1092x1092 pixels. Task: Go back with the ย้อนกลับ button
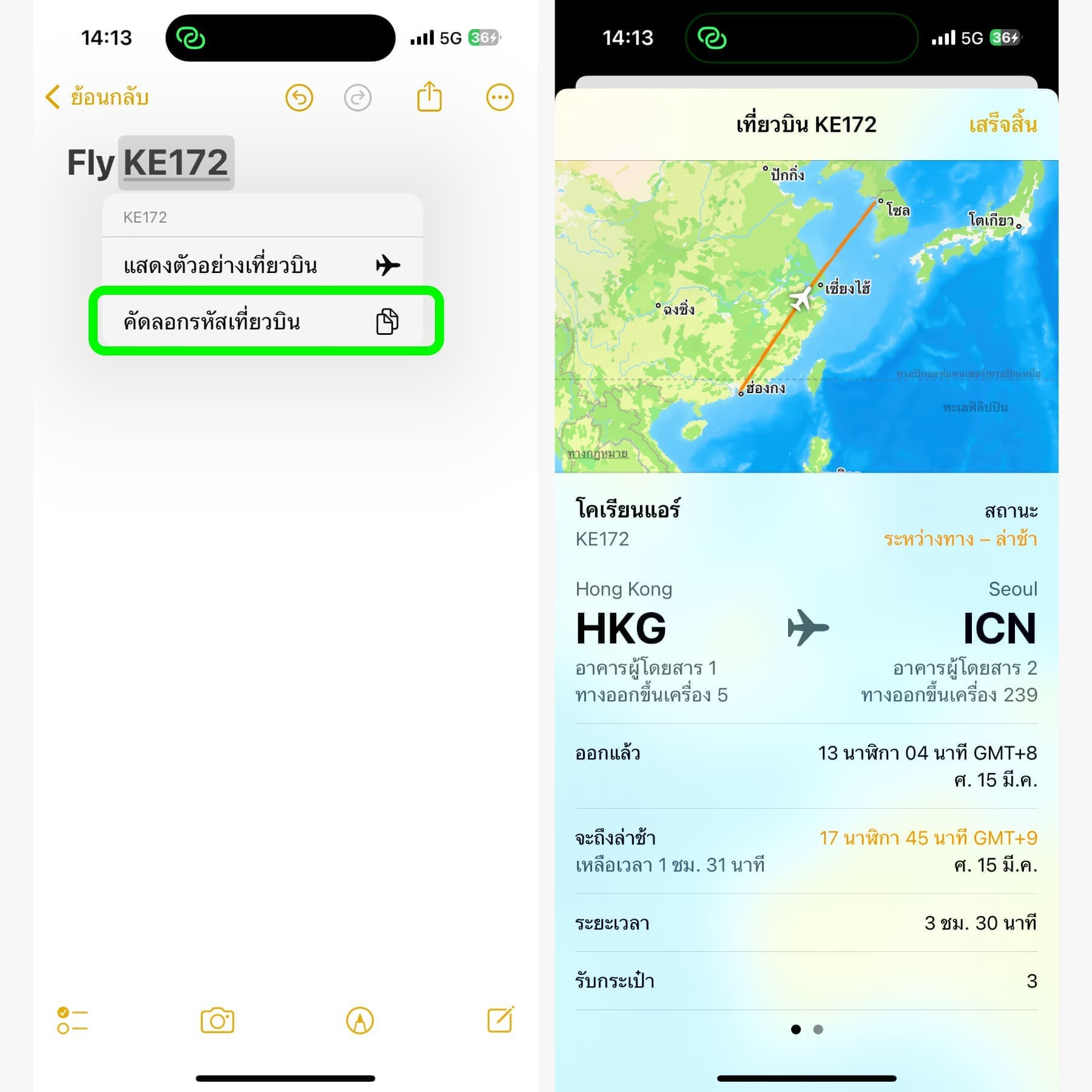click(97, 97)
